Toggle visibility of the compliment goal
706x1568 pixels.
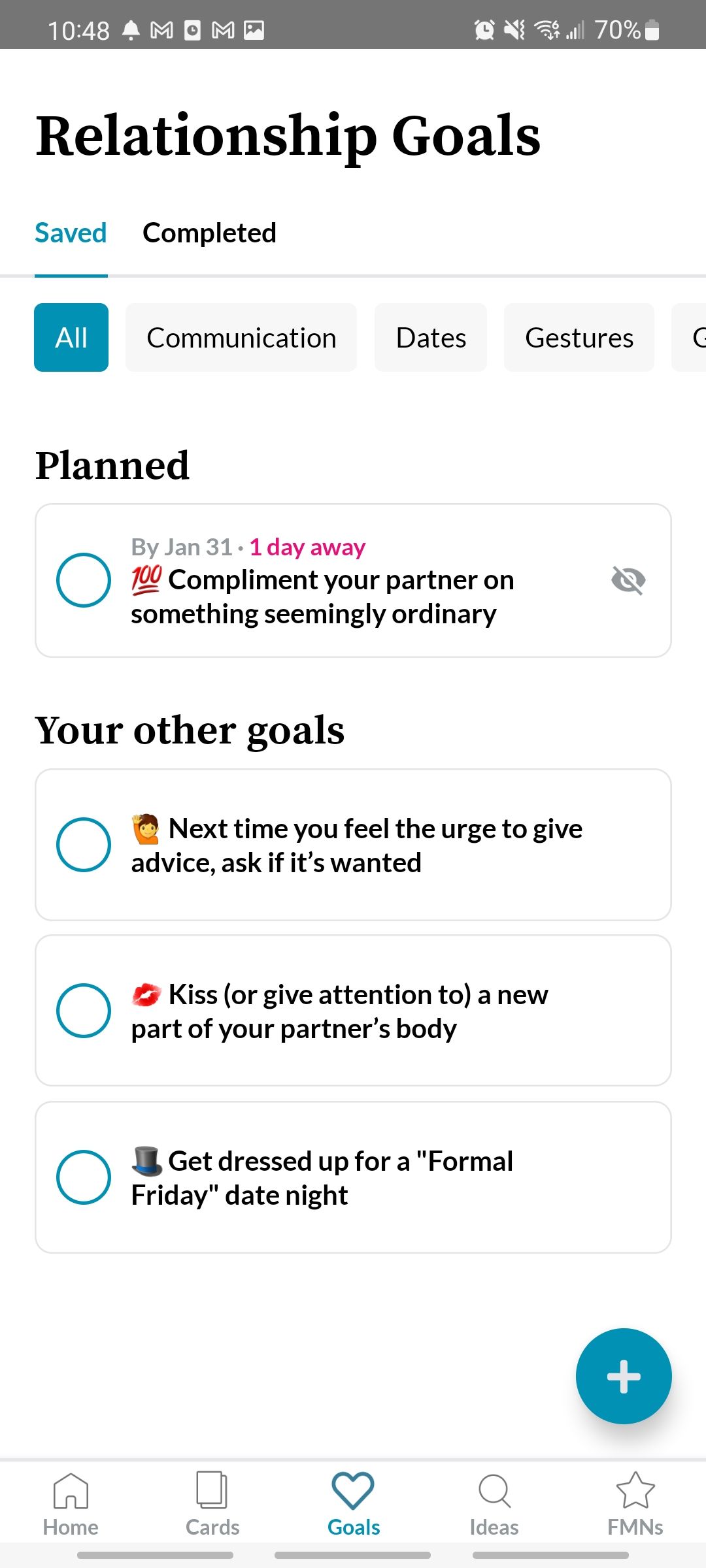click(x=628, y=580)
